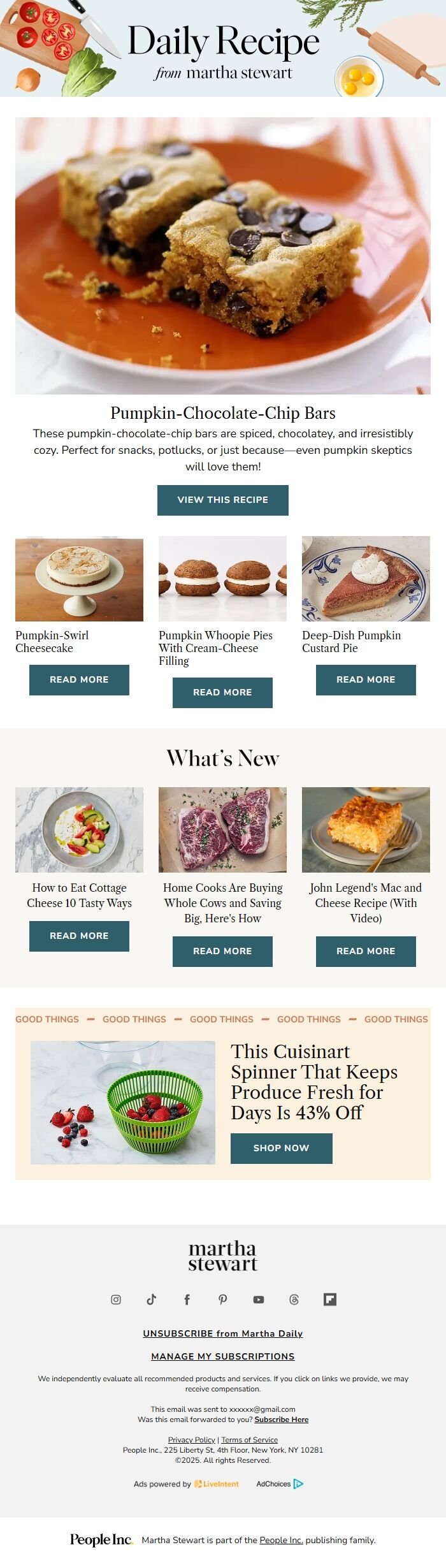Read more about buying whole cows
The height and width of the screenshot is (1568, 446).
click(222, 951)
